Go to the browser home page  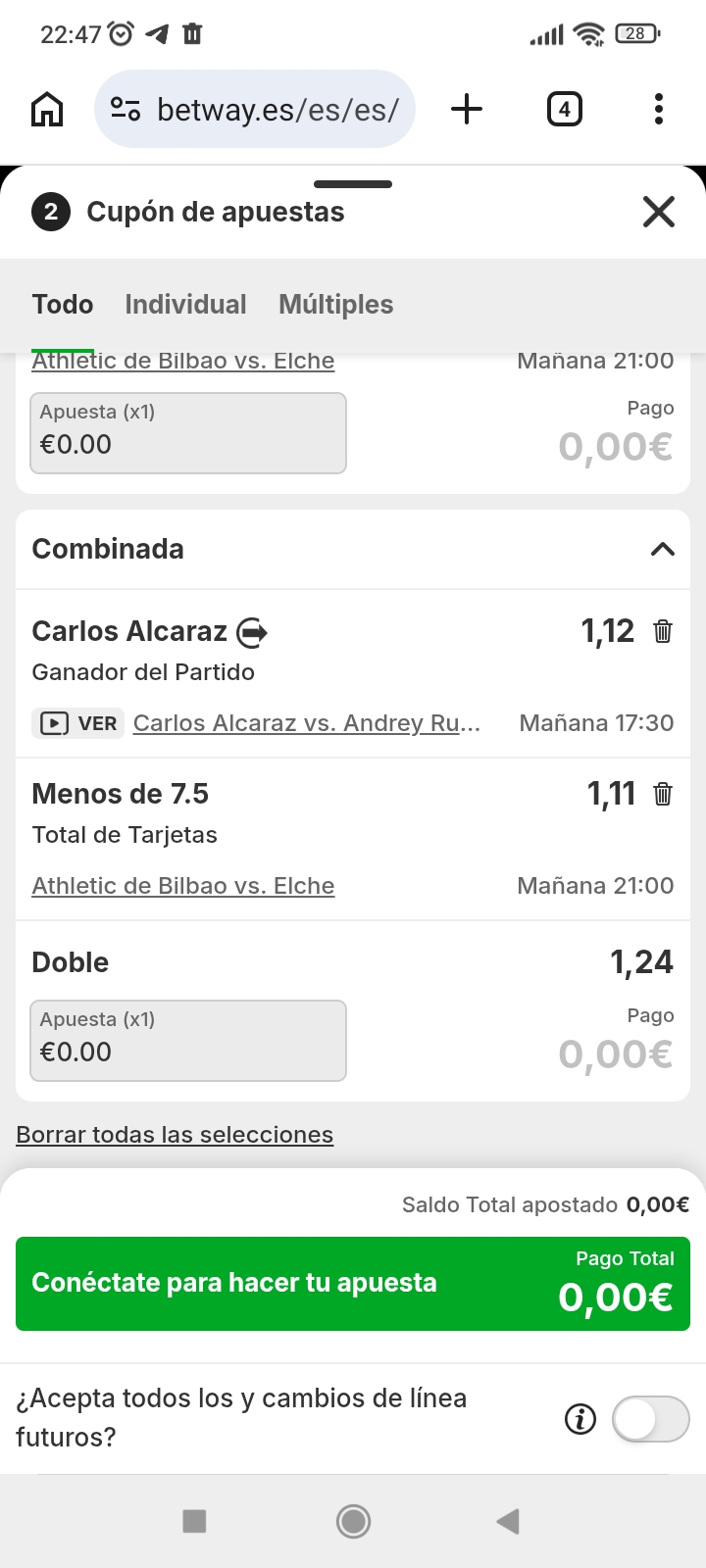(47, 109)
